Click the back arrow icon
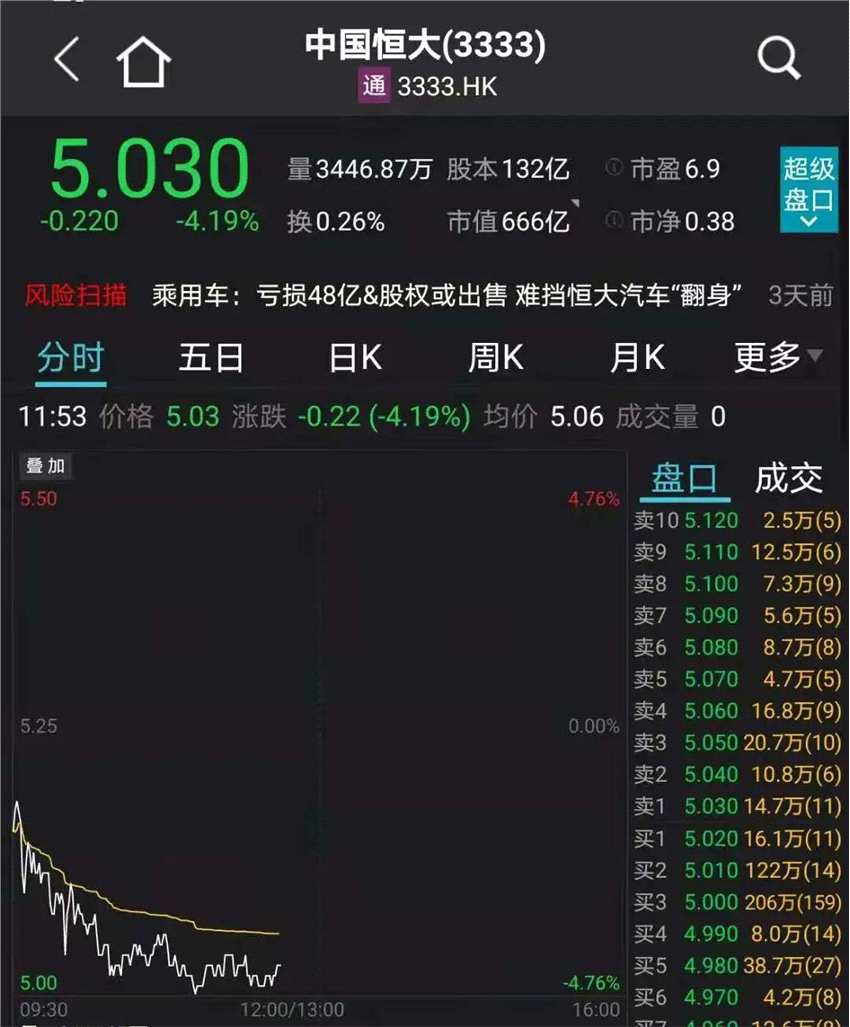850x1027 pixels. 66,59
